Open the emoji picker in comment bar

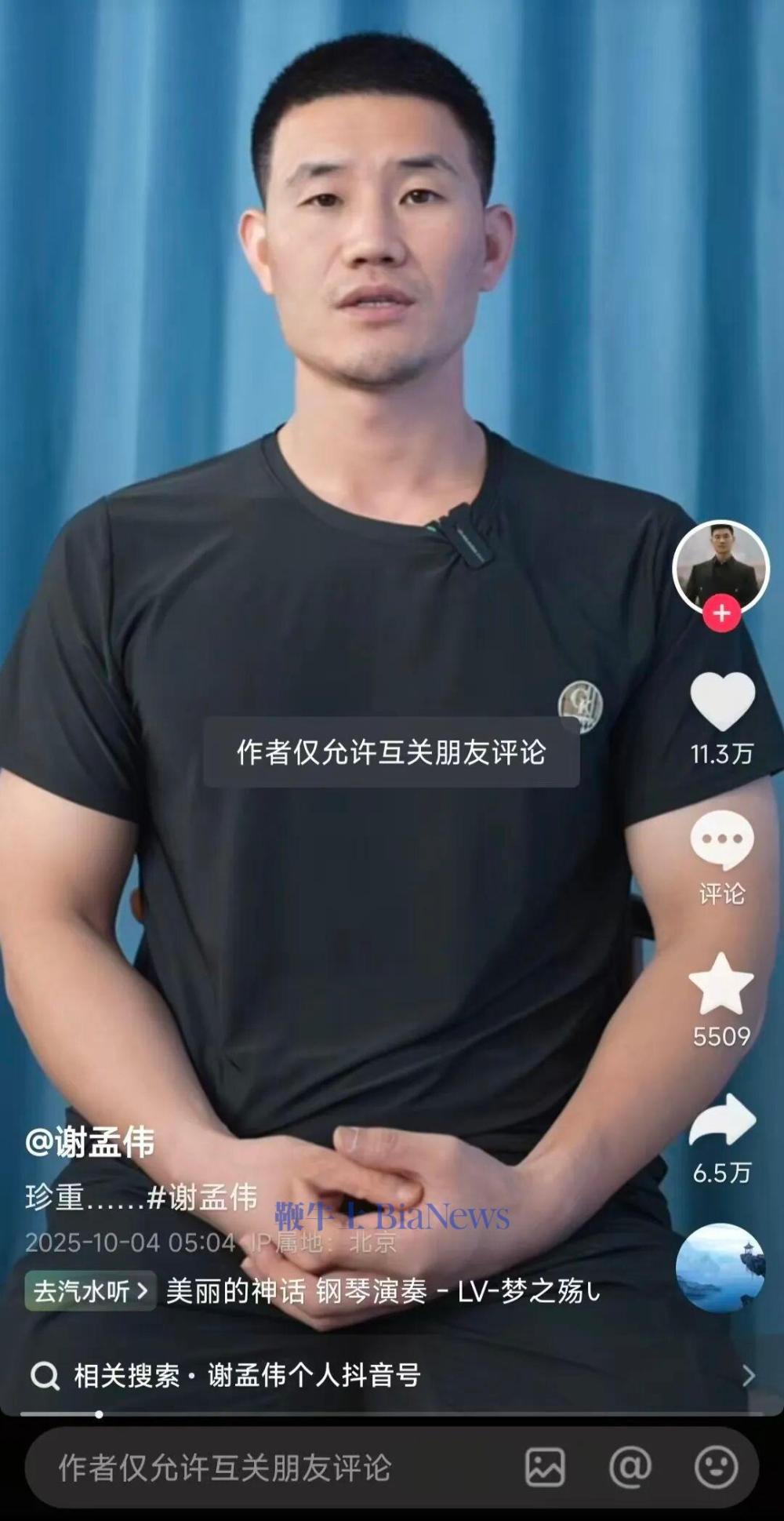[716, 1466]
